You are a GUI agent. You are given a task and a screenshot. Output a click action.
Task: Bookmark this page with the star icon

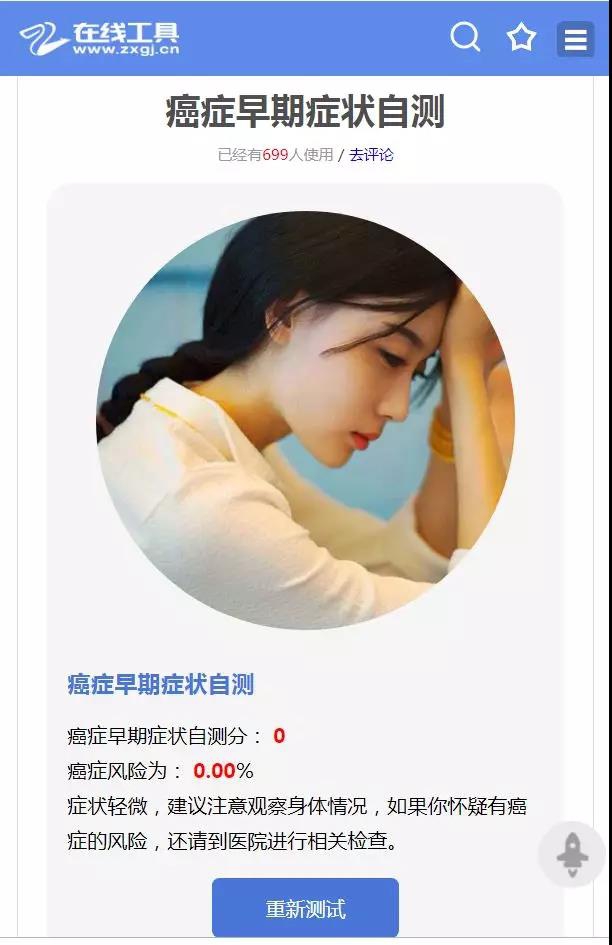click(x=521, y=38)
